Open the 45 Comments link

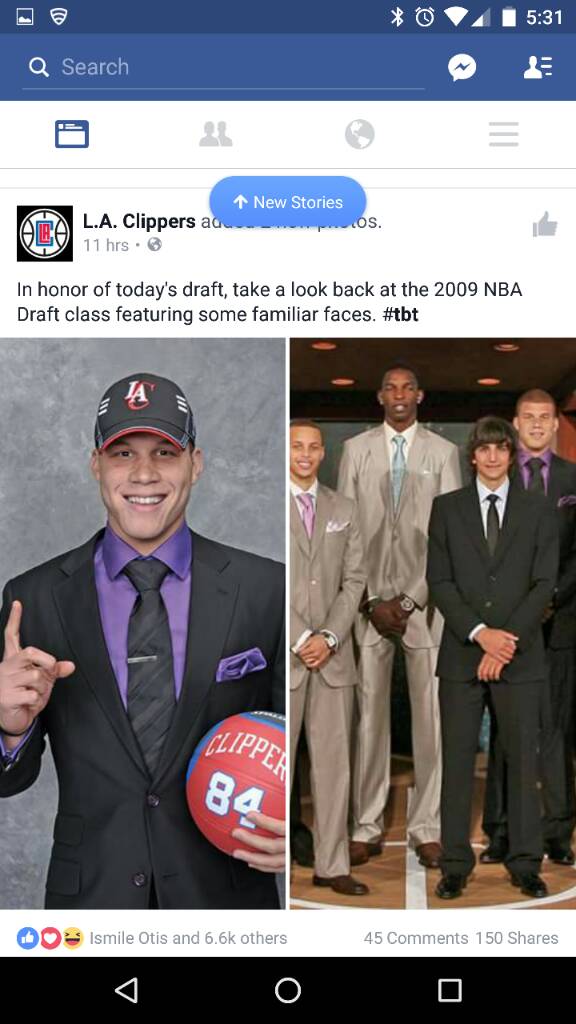pos(416,938)
